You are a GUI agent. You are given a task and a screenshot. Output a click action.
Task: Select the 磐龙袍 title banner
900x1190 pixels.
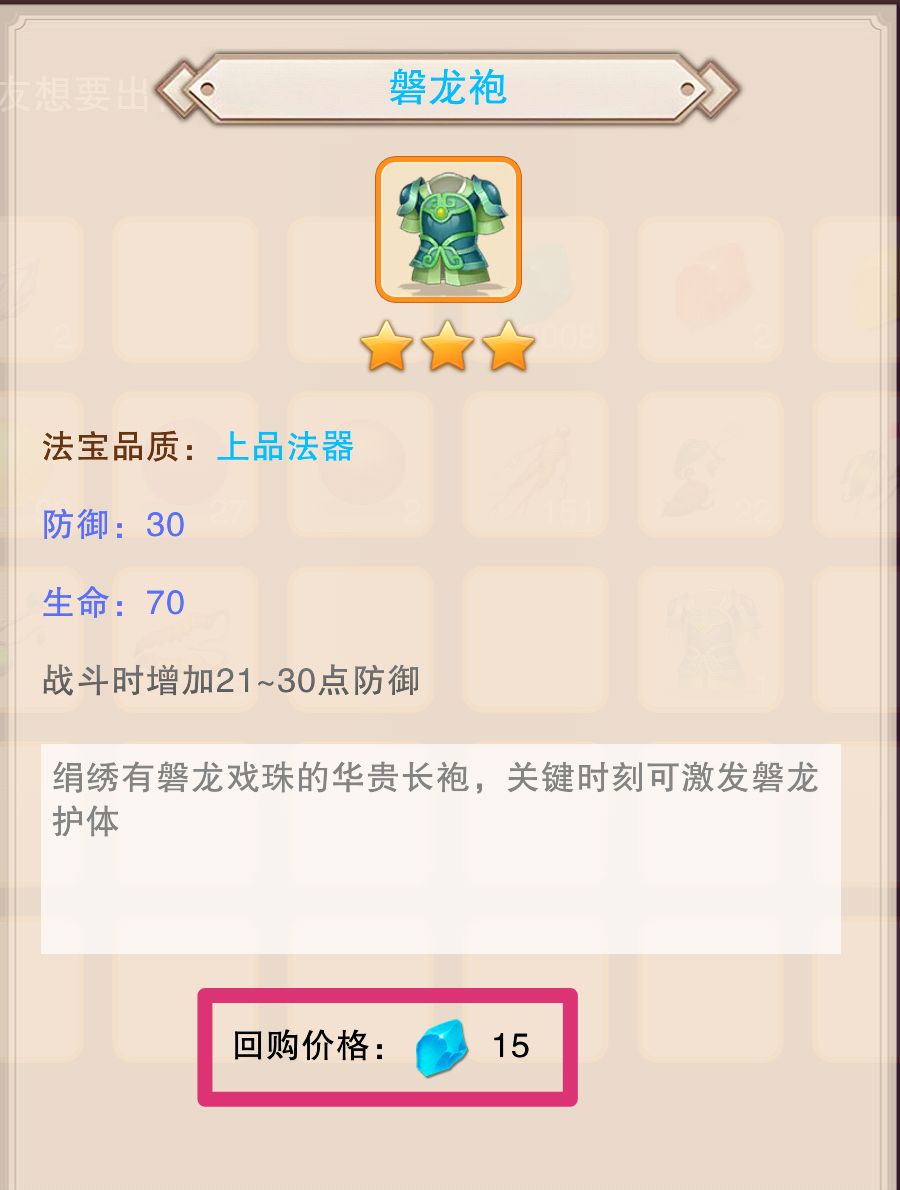point(449,88)
